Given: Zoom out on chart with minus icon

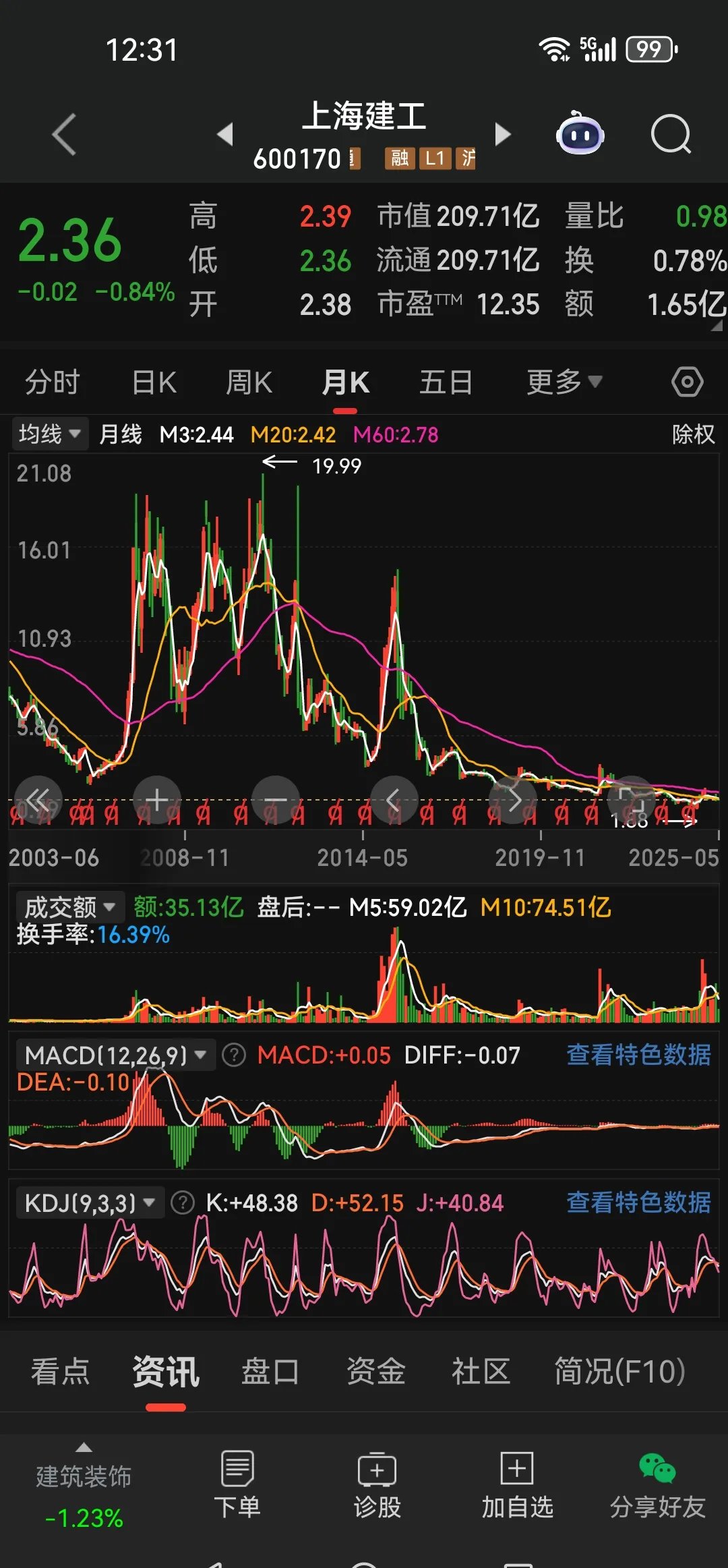Looking at the screenshot, I should point(275,799).
